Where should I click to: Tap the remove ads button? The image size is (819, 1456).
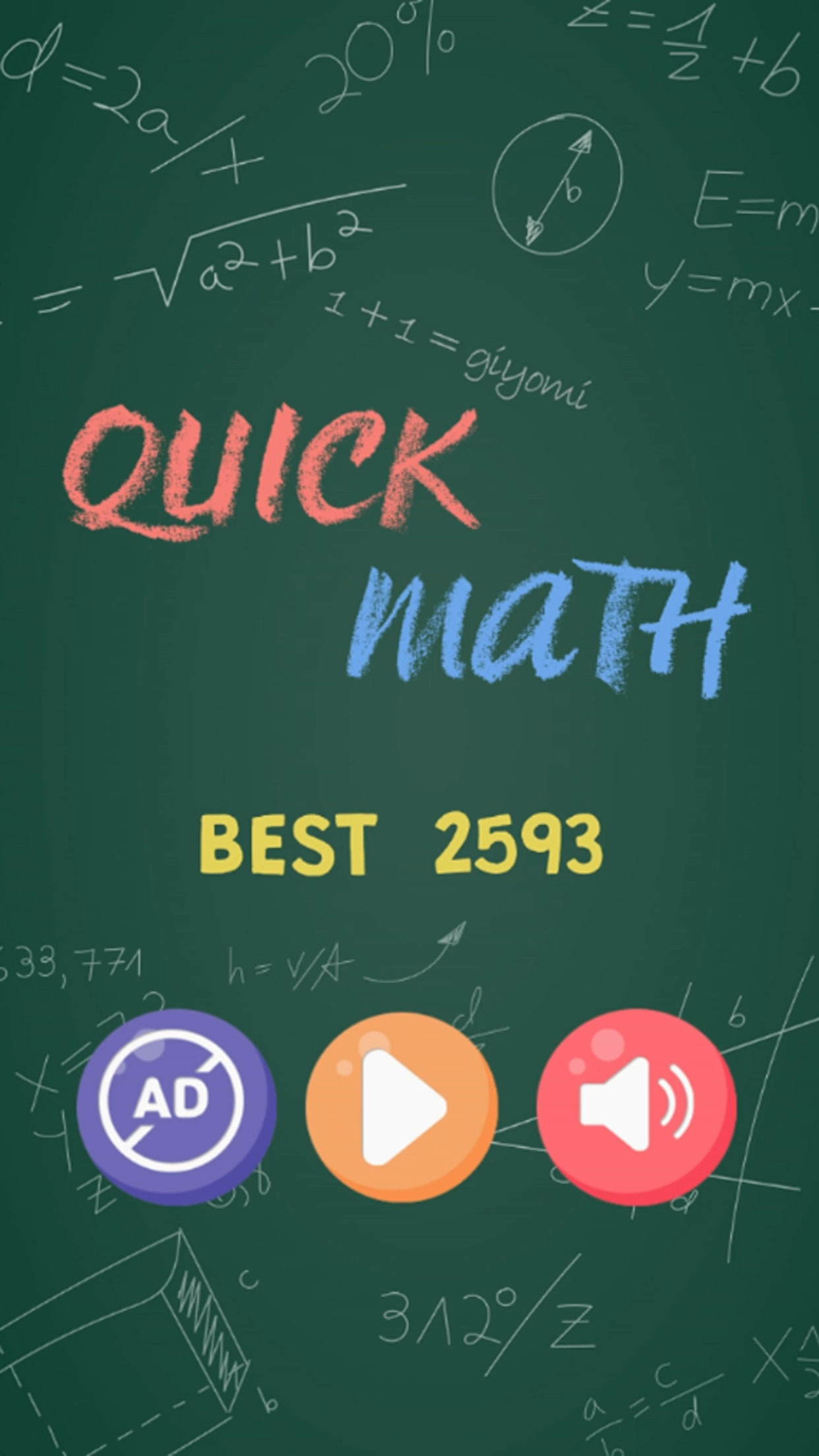point(176,1106)
